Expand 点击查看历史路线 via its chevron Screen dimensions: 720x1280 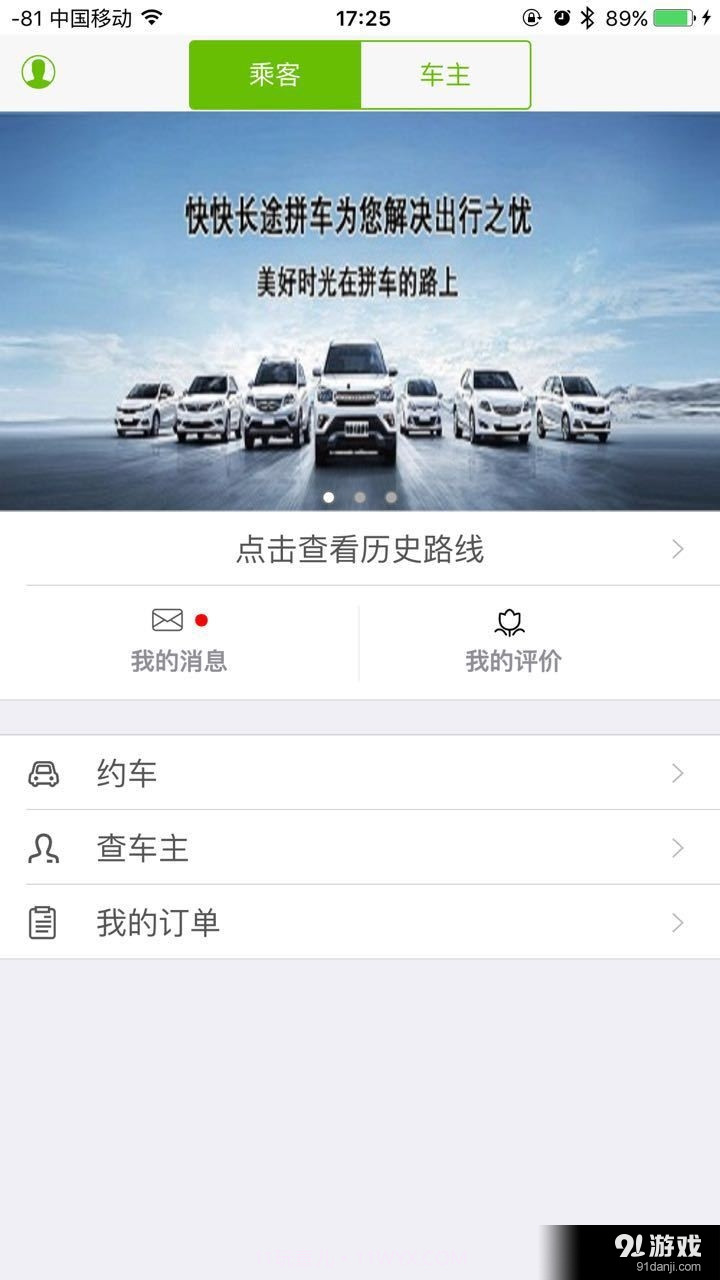(676, 549)
